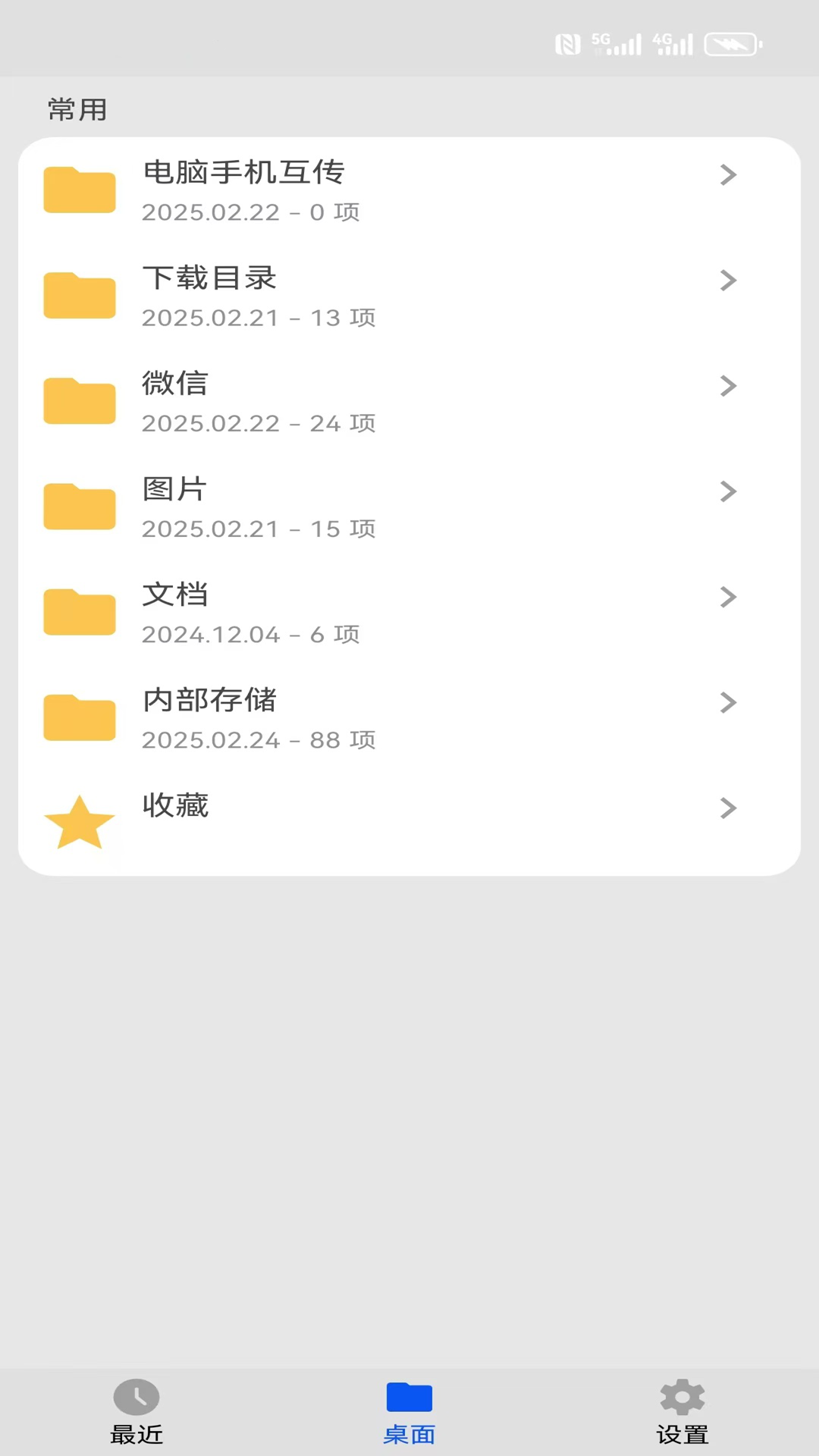819x1456 pixels.
Task: Tap the blue folder icon for 桌面
Action: pyautogui.click(x=409, y=1397)
